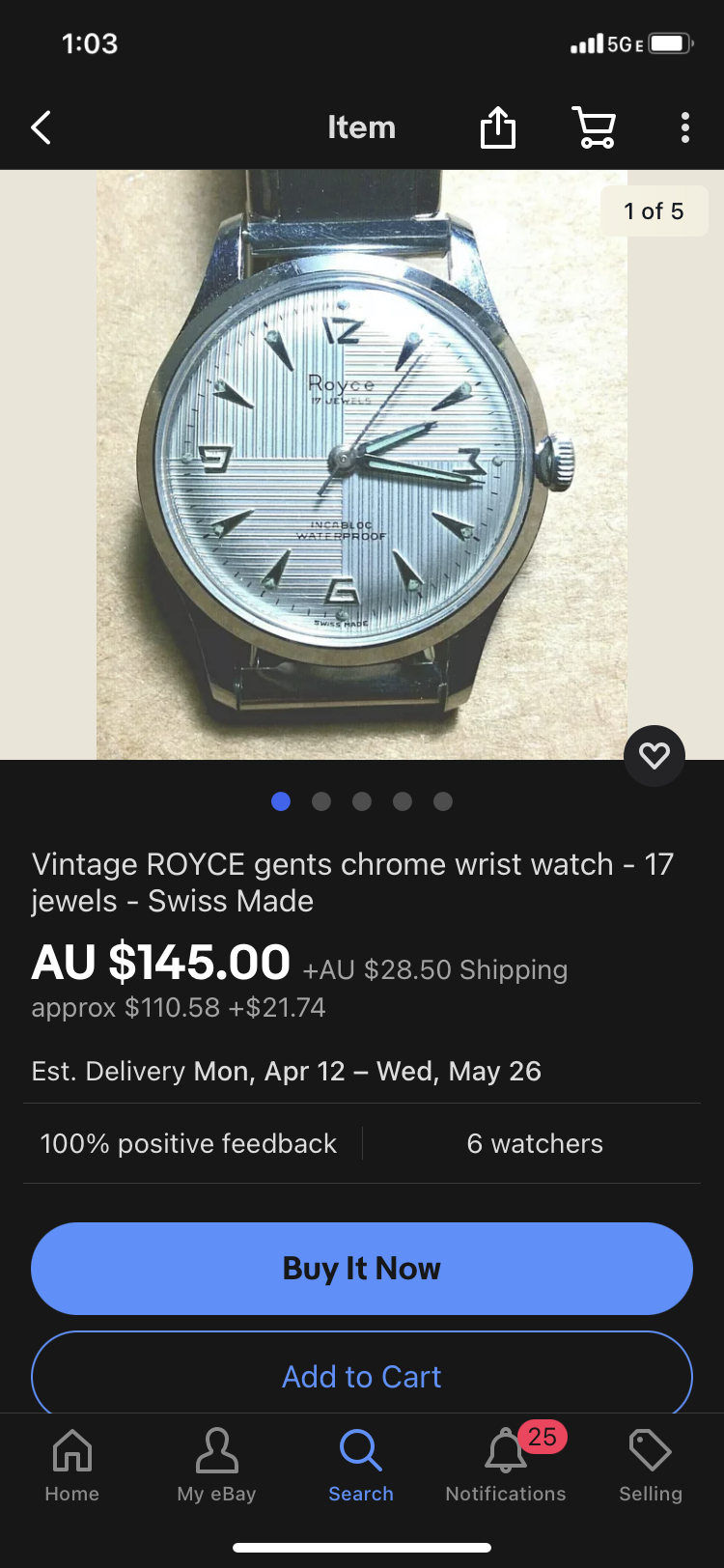
Task: Go back from the item page
Action: 41,127
